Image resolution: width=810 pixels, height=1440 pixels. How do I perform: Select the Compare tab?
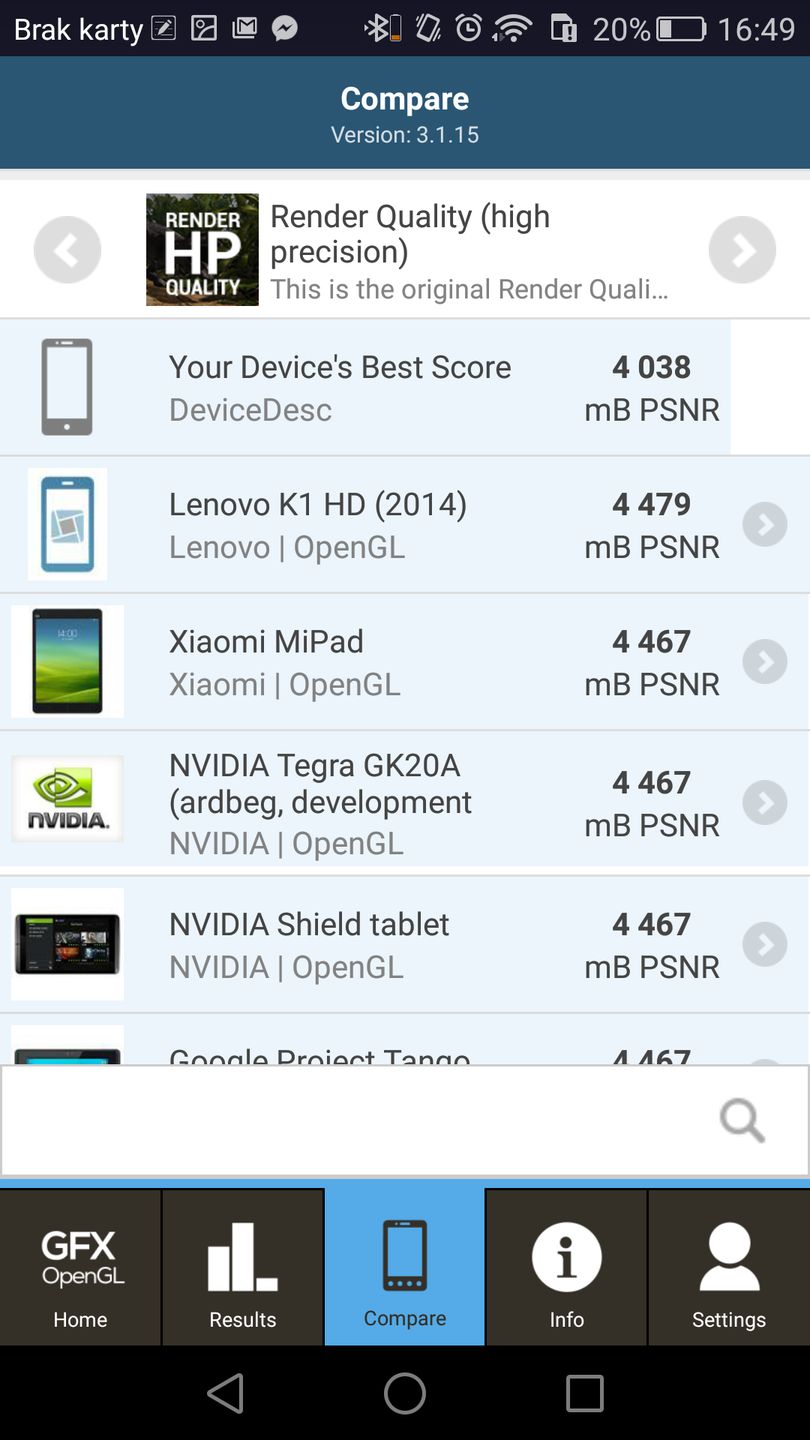point(405,1268)
